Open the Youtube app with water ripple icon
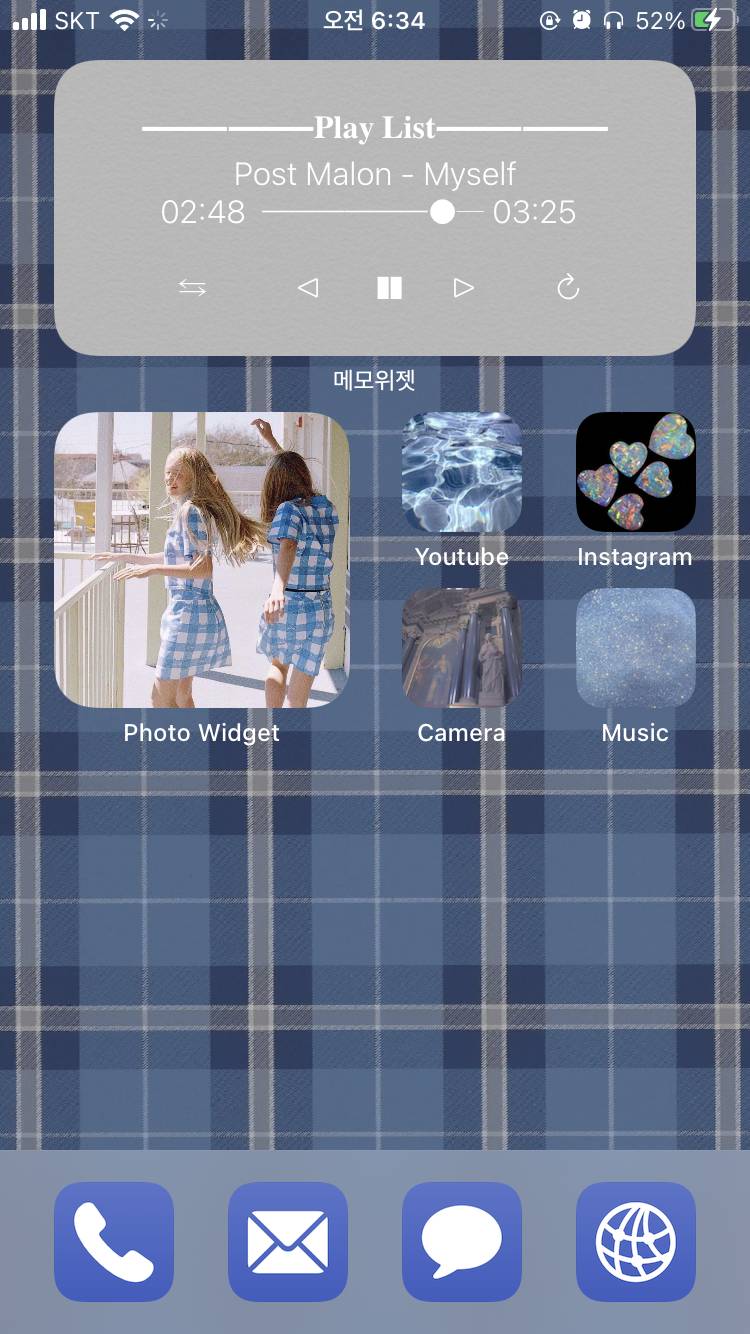750x1334 pixels. 461,471
